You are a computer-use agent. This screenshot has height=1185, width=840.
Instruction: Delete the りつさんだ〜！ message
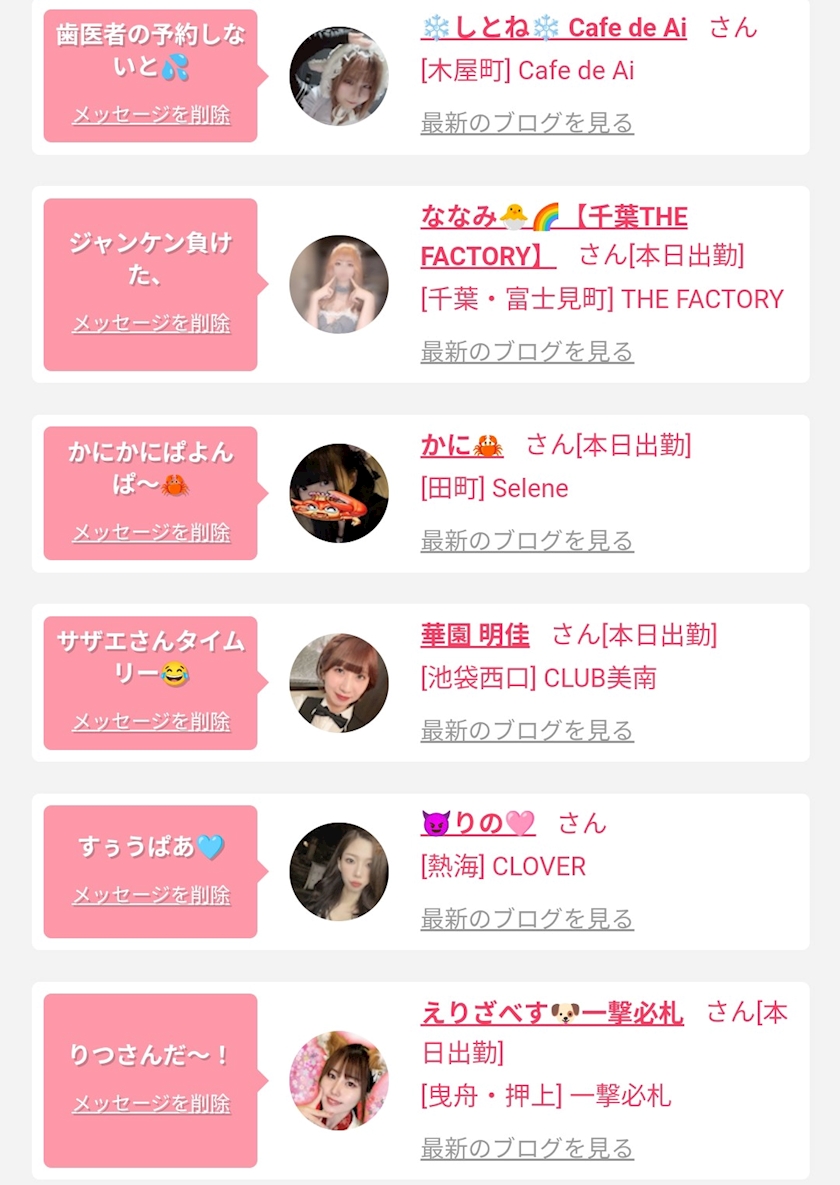(151, 1104)
